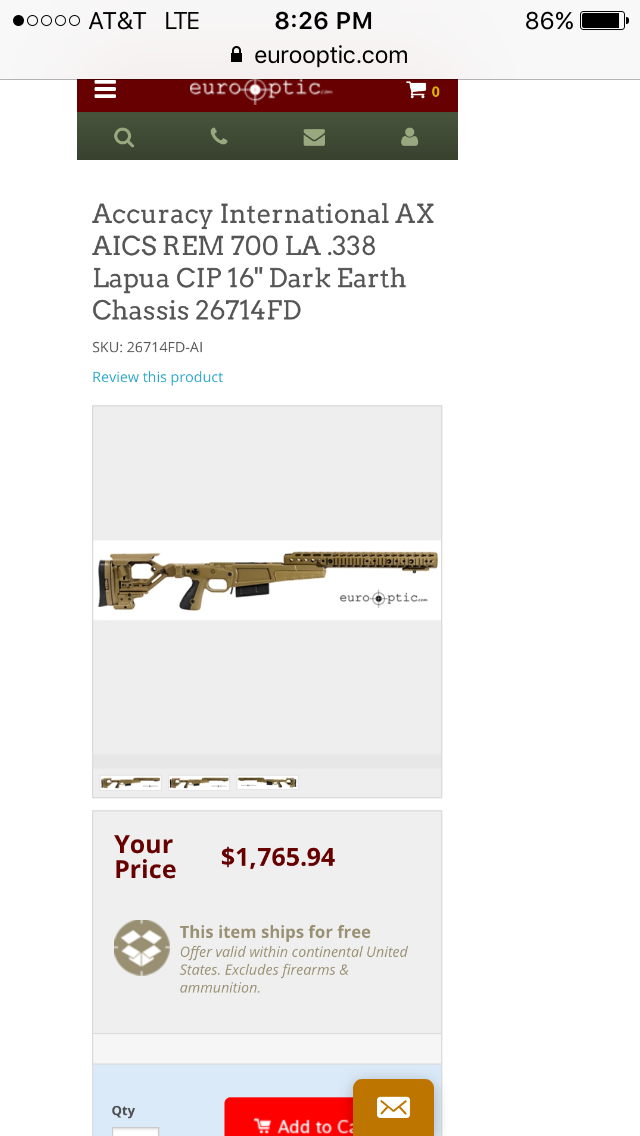The height and width of the screenshot is (1136, 640).
Task: Tap the phone contact icon
Action: pos(219,138)
